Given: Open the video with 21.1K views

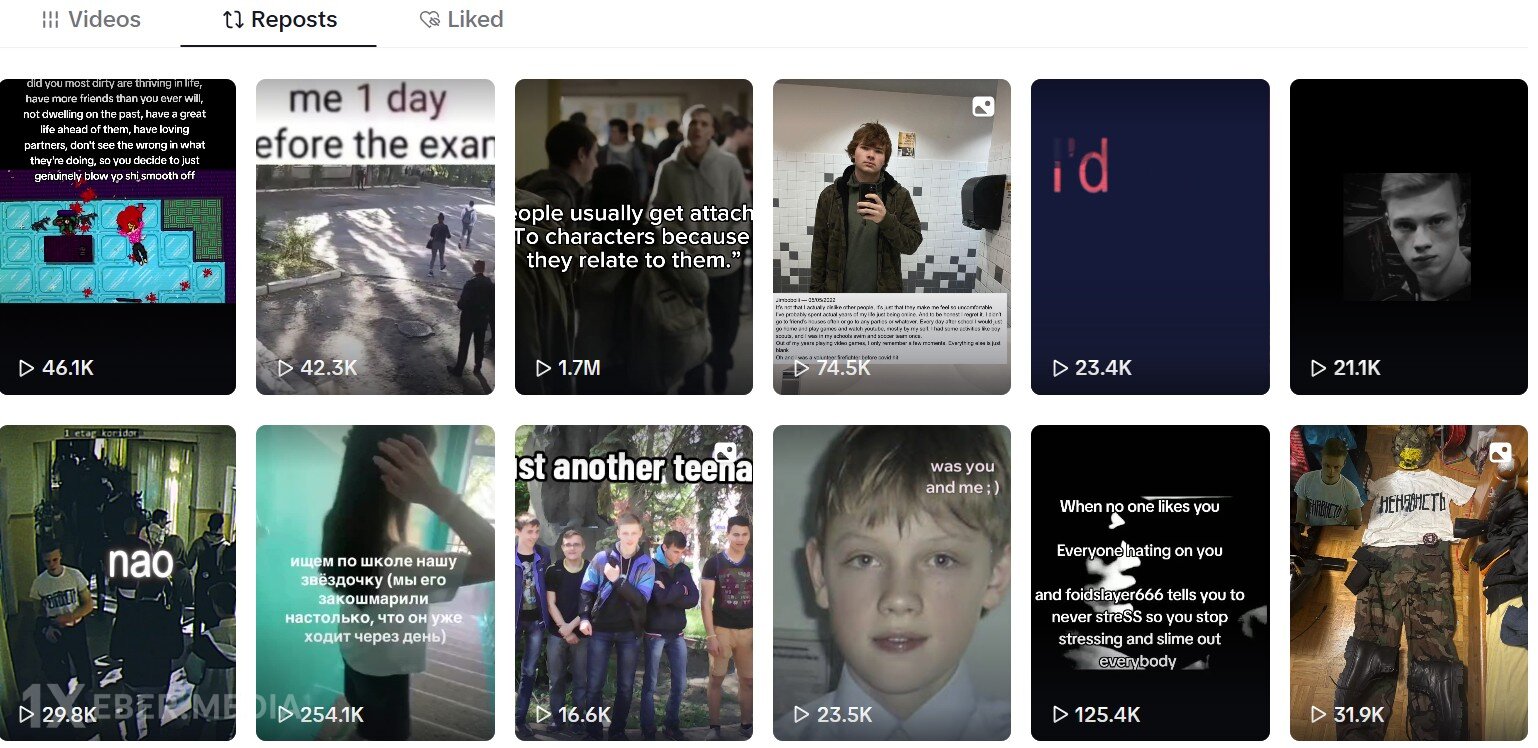Looking at the screenshot, I should pos(1408,237).
